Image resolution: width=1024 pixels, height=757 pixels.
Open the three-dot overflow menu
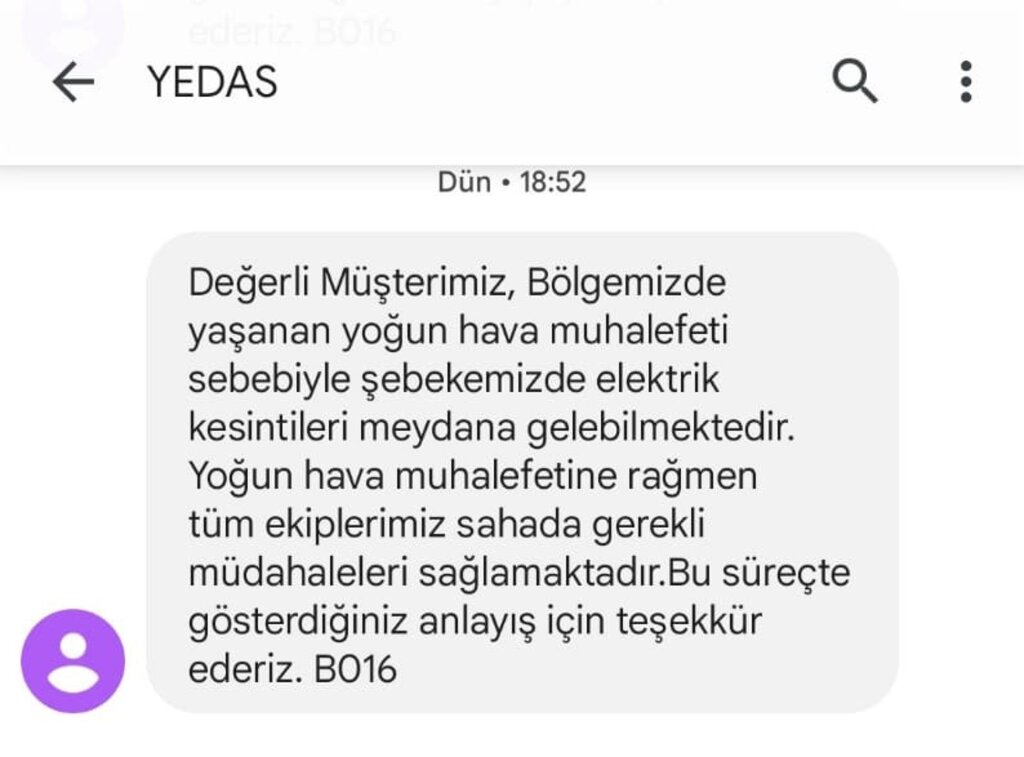[x=965, y=82]
